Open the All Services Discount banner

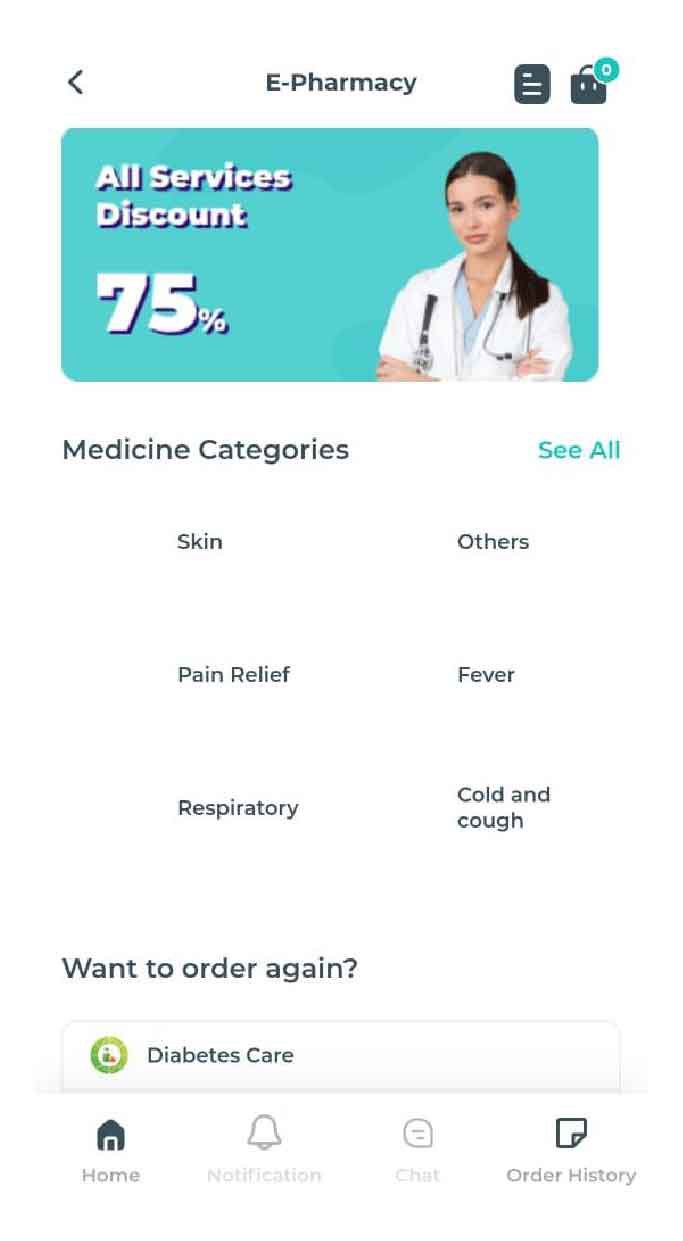click(x=330, y=254)
